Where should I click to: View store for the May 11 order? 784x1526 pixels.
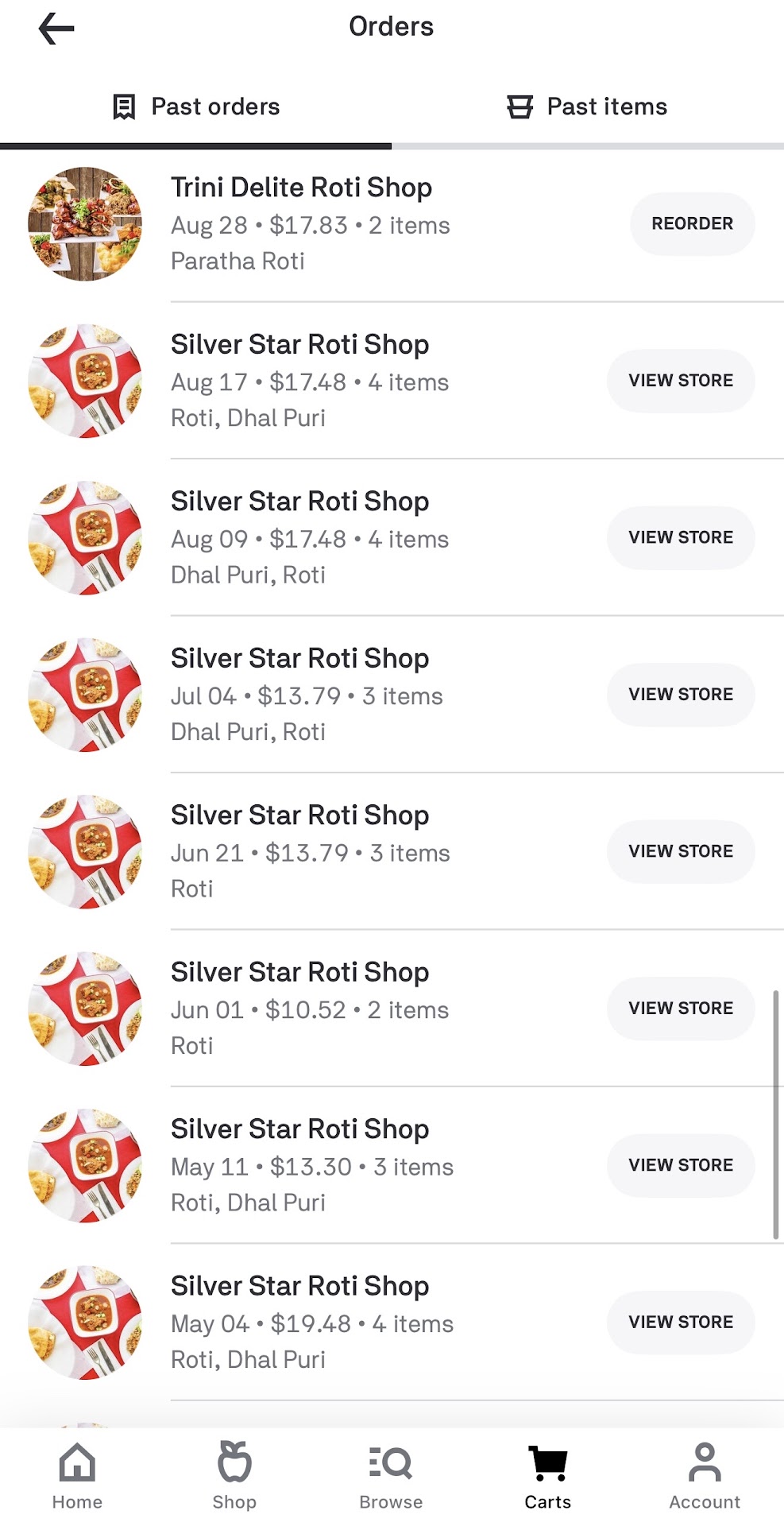click(x=681, y=1165)
